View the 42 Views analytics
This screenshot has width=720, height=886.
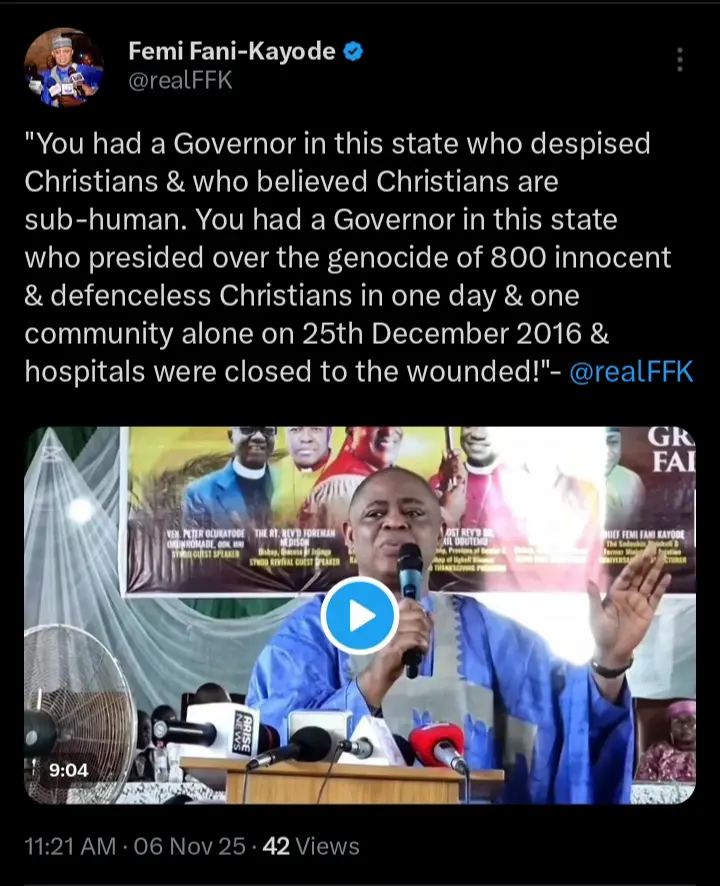click(x=311, y=846)
